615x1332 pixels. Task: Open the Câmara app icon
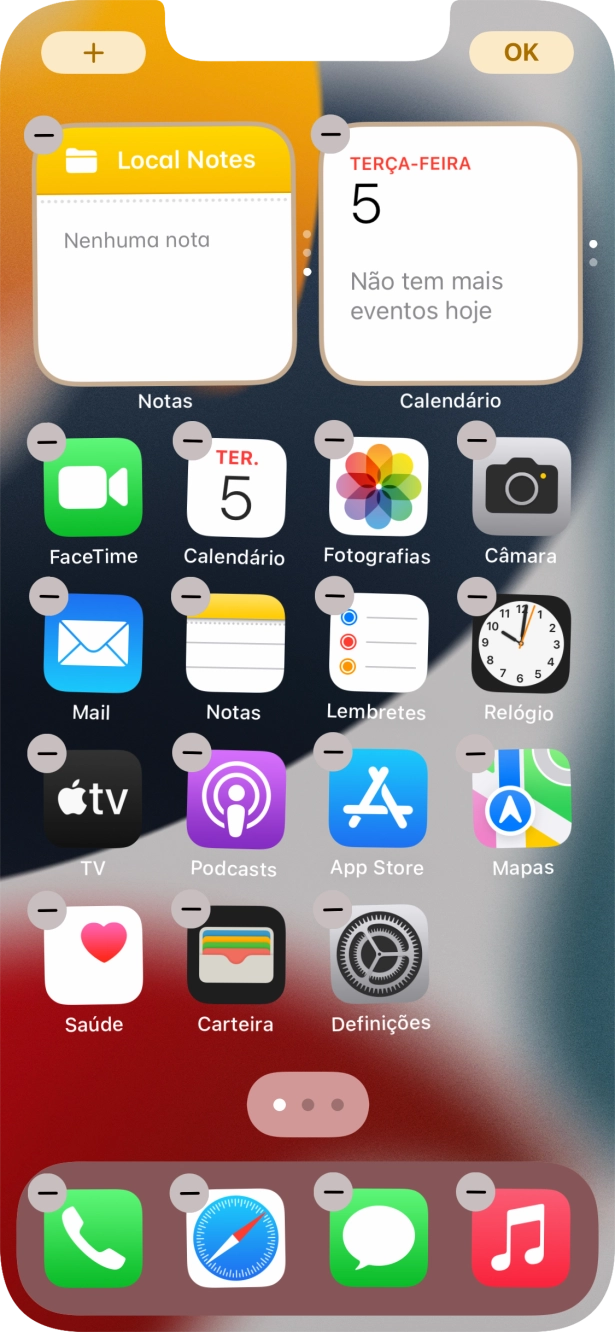pos(521,487)
